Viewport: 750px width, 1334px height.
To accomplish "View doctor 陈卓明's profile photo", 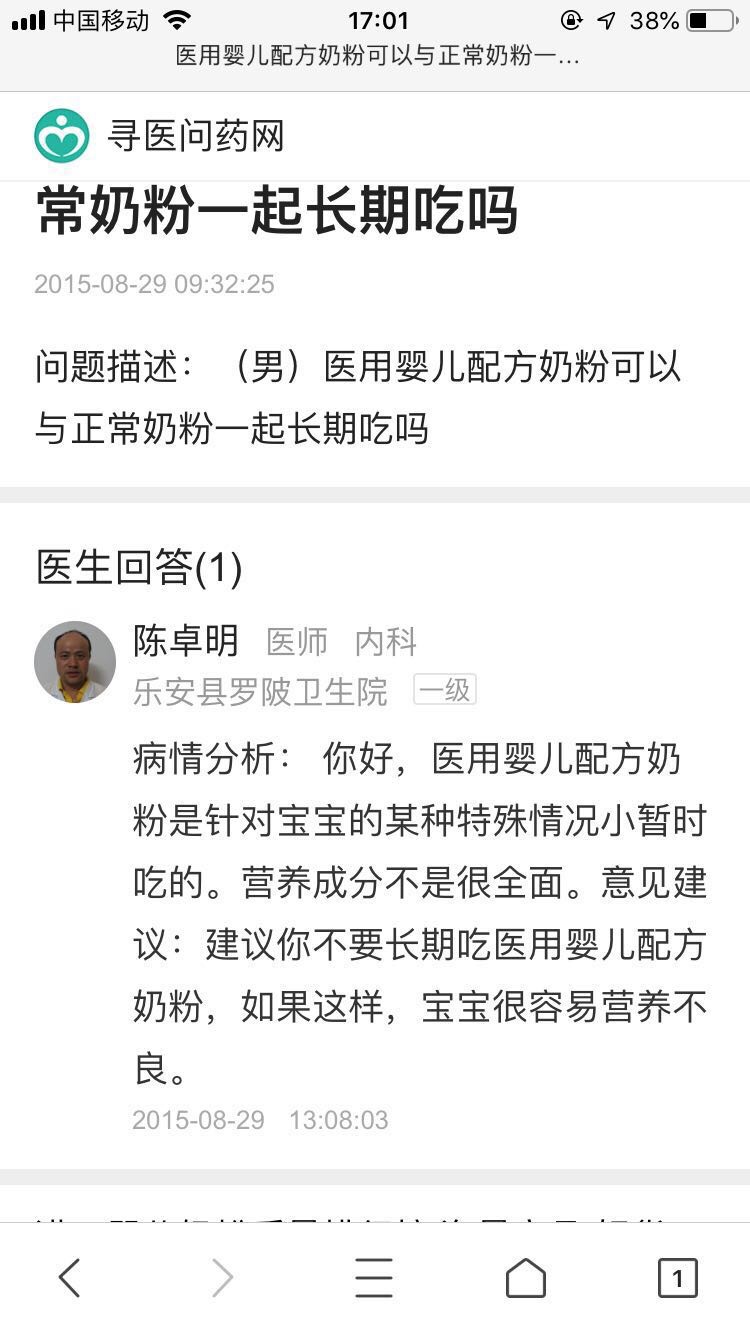I will tap(75, 662).
